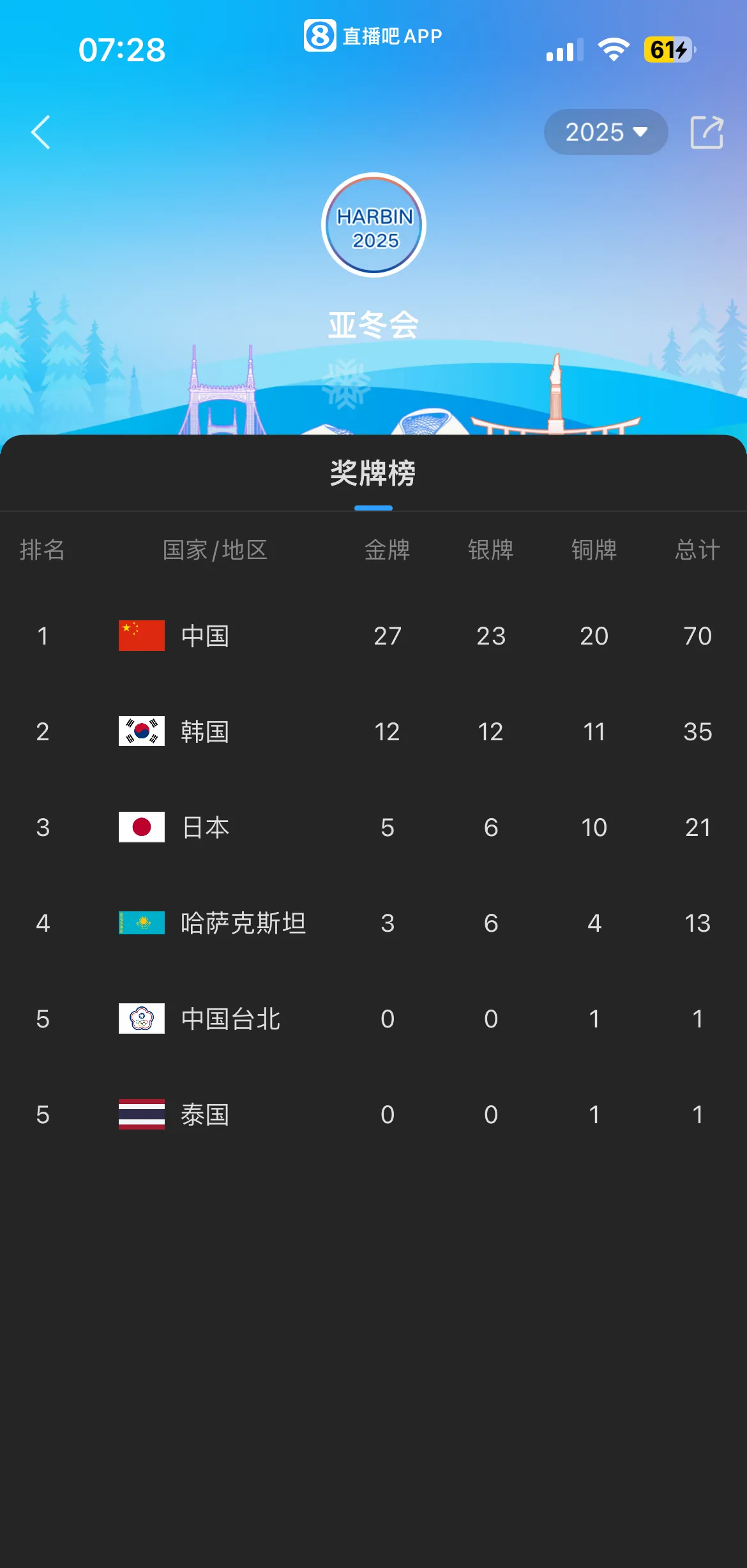Tap the Kazakhstan flag icon
747x1568 pixels.
141,923
